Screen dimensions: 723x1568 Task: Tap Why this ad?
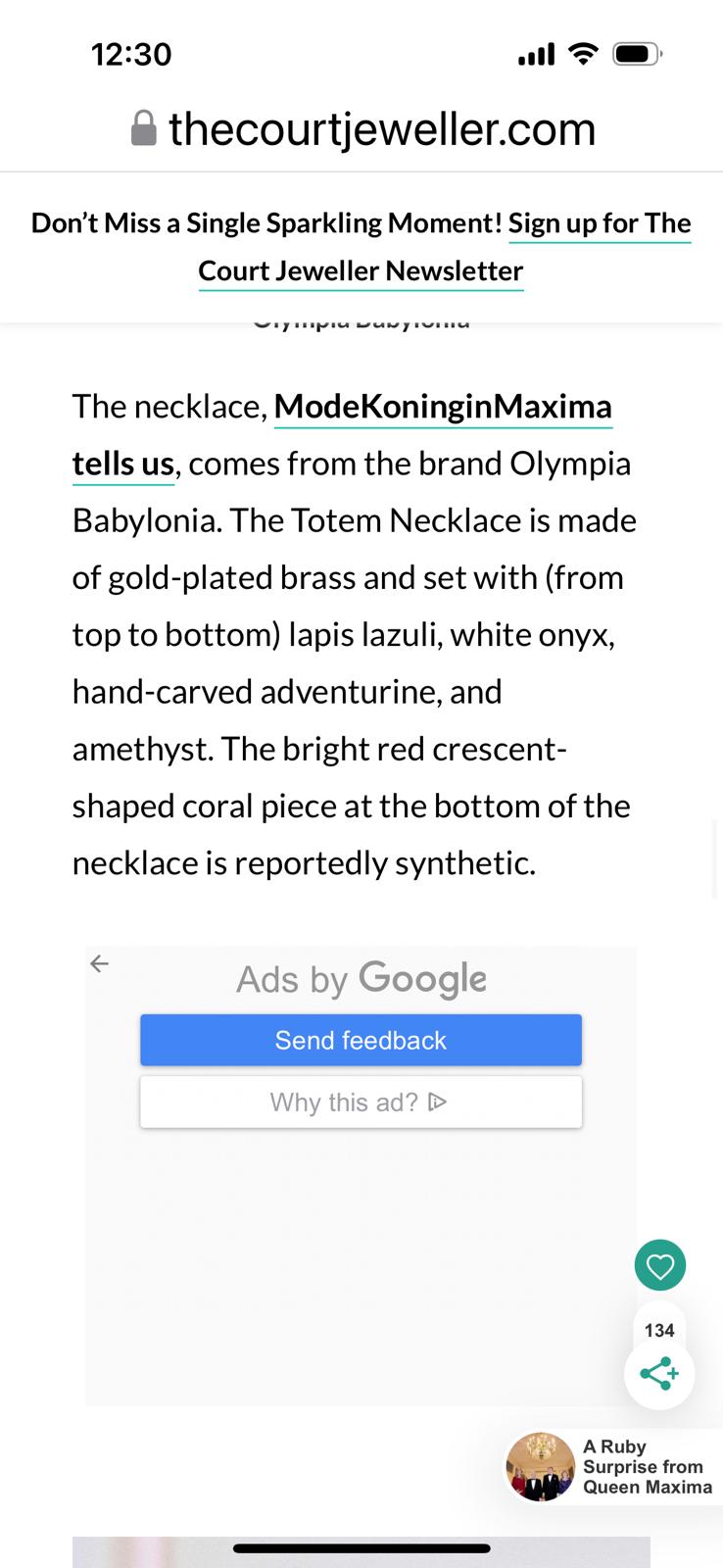[361, 1102]
